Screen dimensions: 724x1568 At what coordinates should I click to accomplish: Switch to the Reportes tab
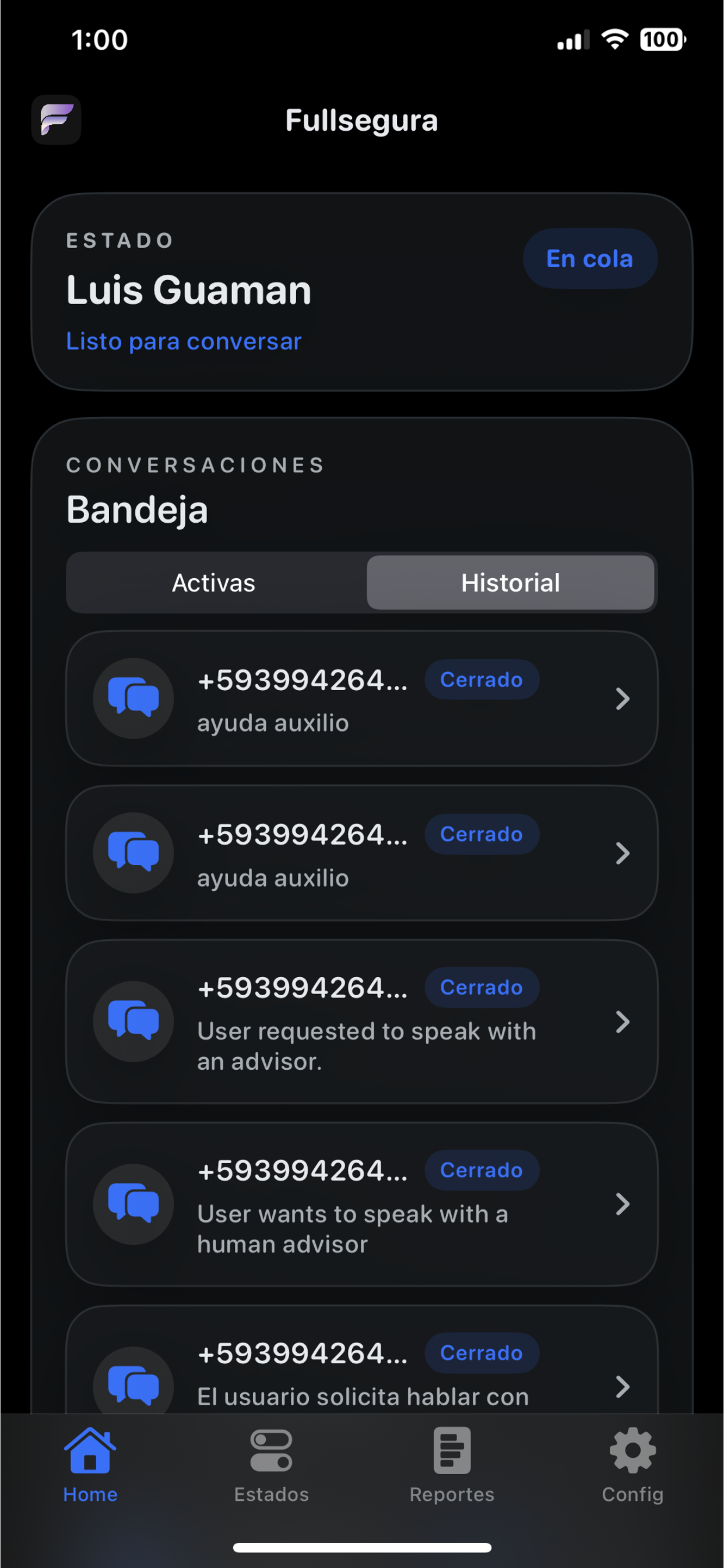click(452, 1465)
